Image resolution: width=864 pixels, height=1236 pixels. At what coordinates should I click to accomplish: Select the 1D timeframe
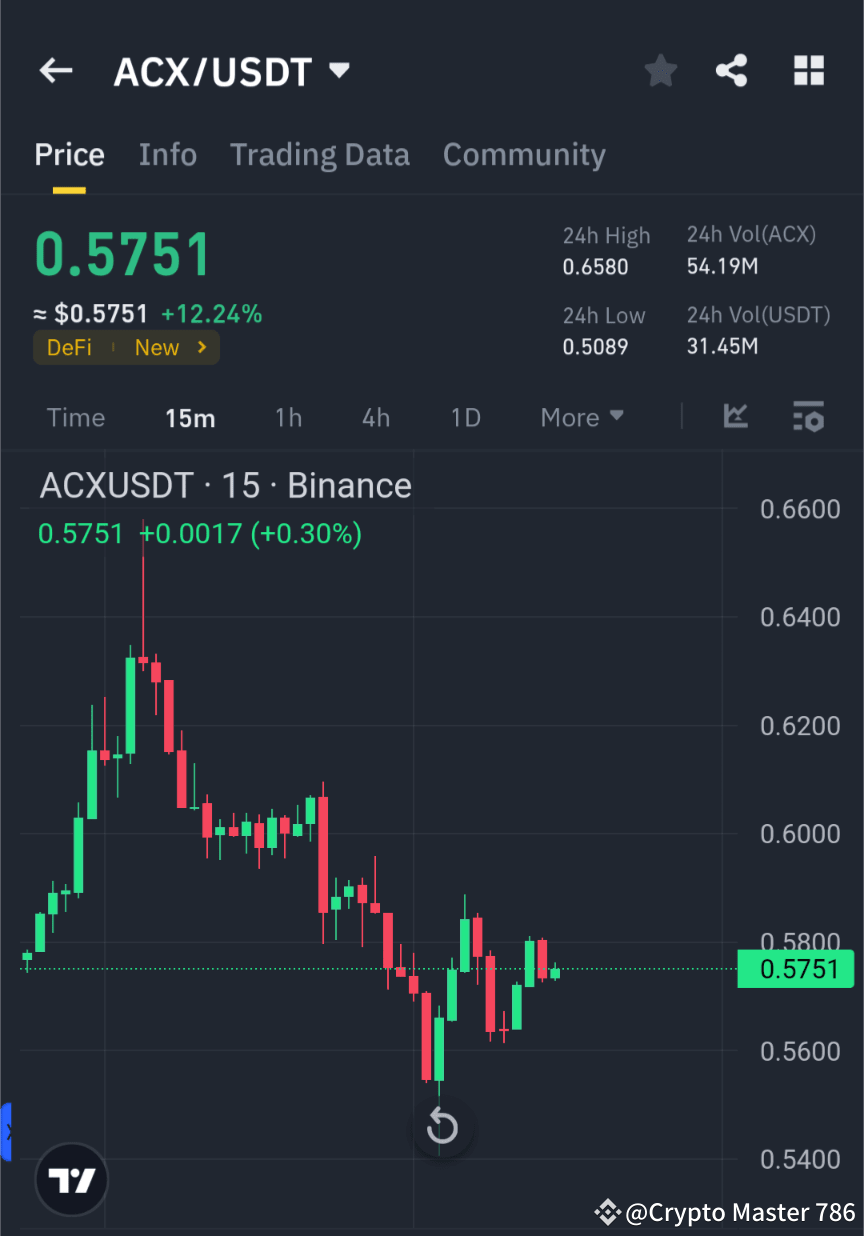pyautogui.click(x=465, y=417)
